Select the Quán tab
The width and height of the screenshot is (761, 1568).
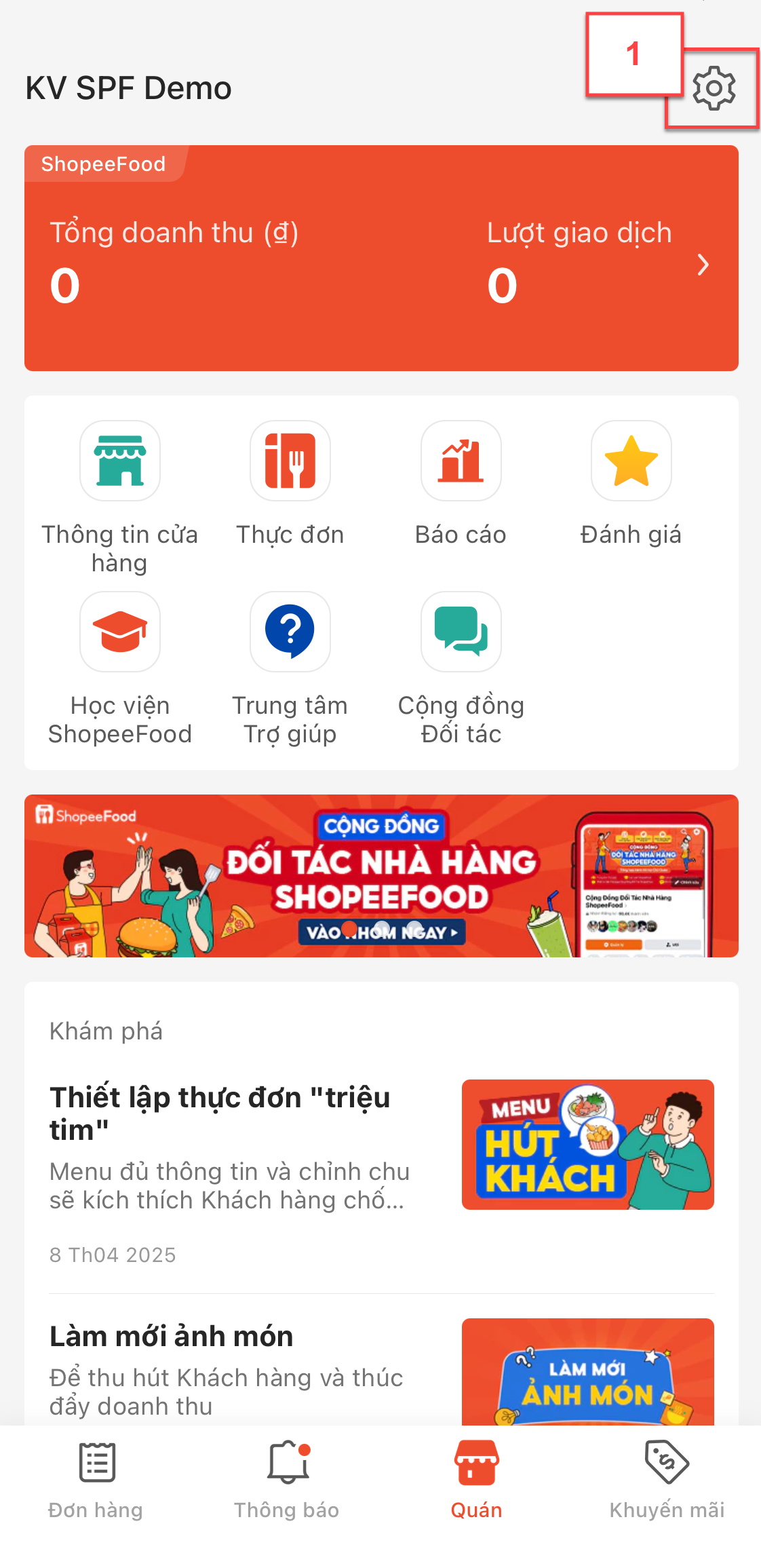[x=476, y=1479]
